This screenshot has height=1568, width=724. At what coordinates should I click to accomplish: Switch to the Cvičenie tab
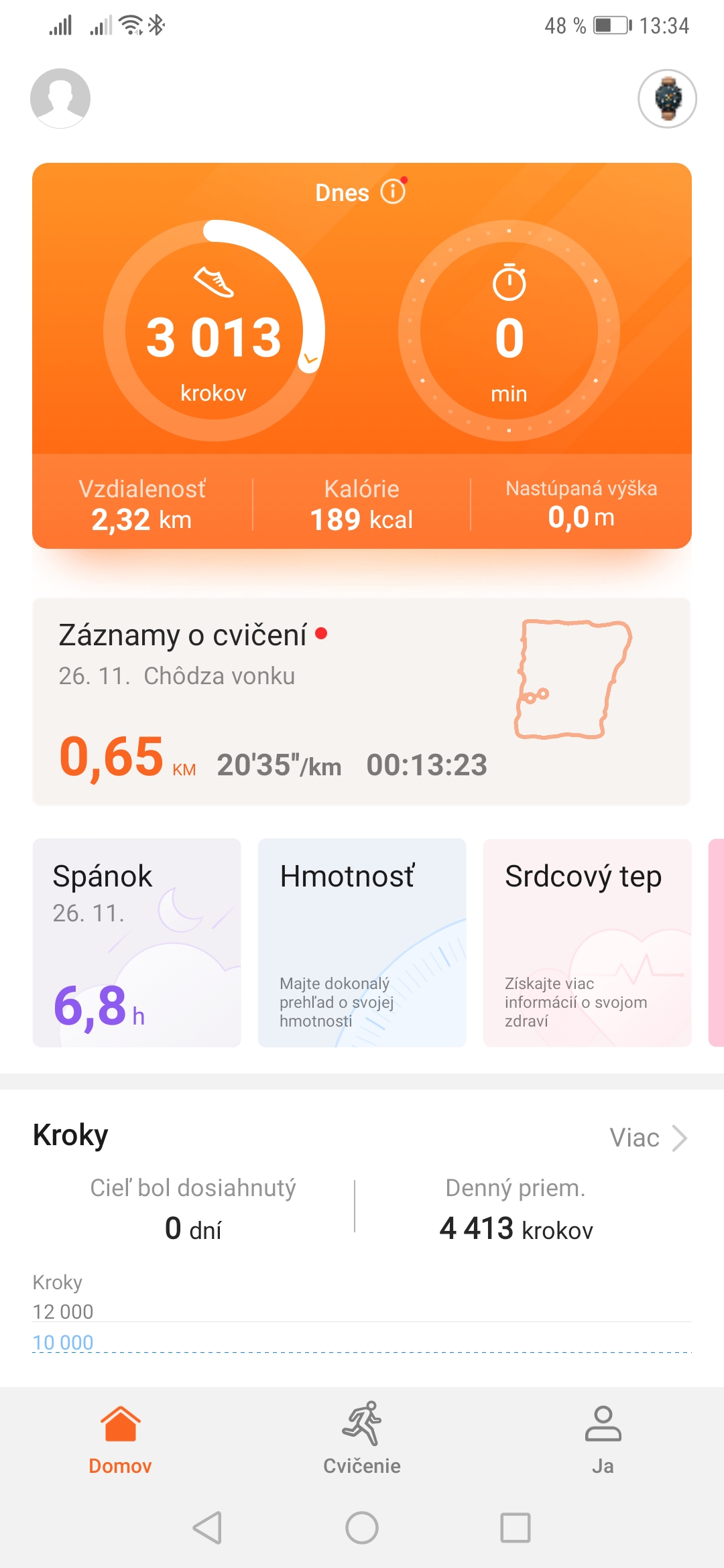click(362, 1438)
